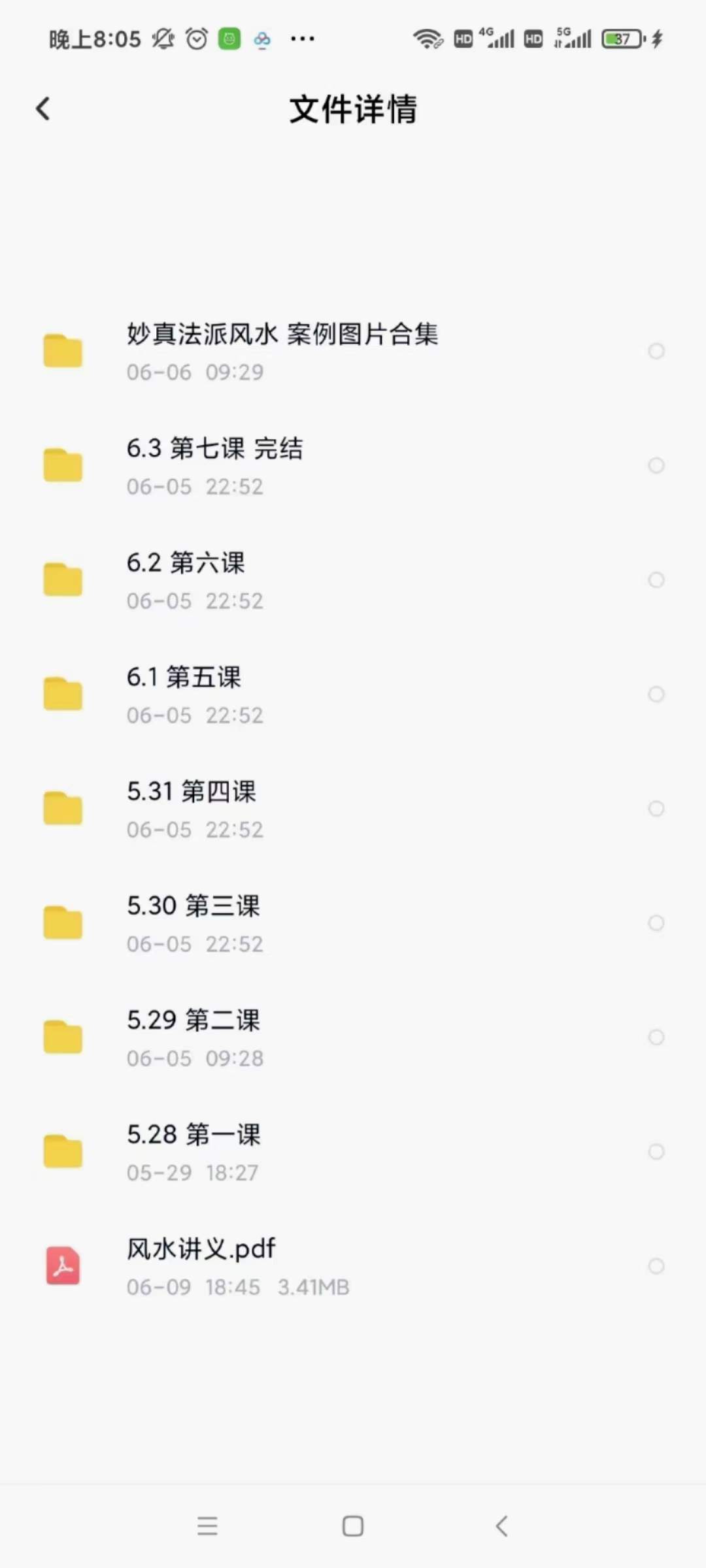Open the 5.31 第四课 folder
The width and height of the screenshot is (706, 1568).
point(353,809)
